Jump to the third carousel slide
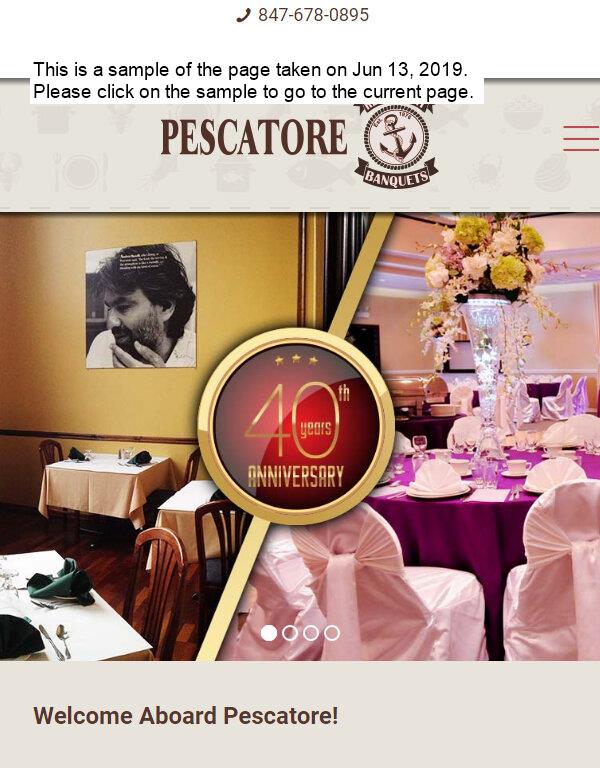600x768 pixels. point(311,633)
